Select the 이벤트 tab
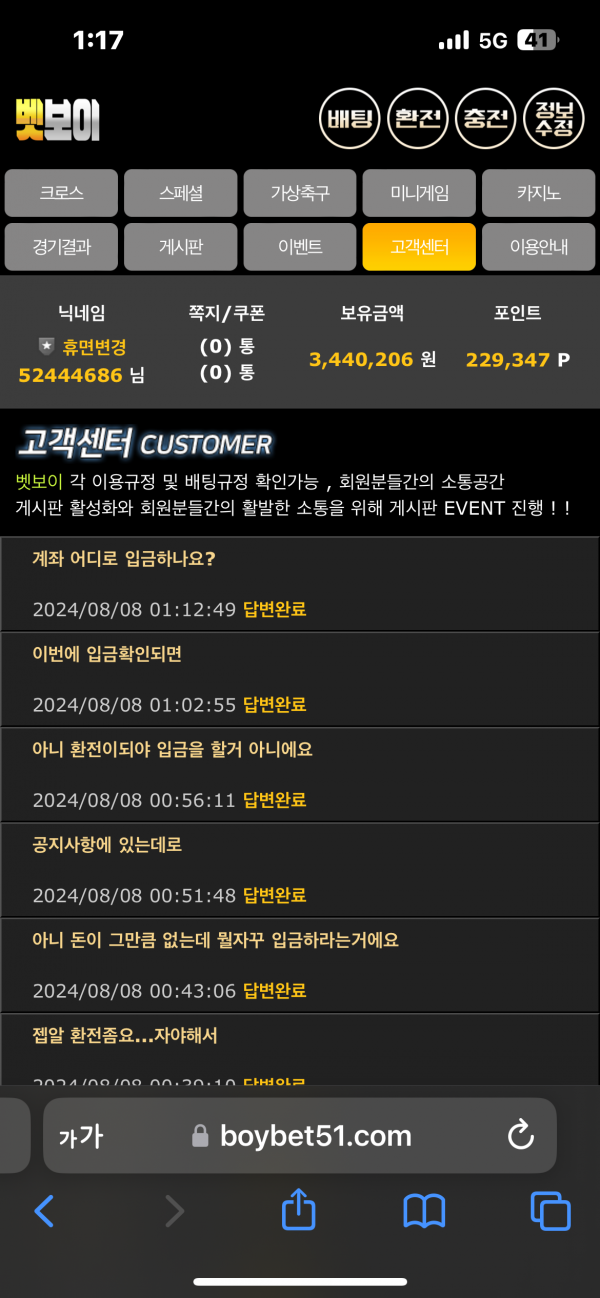Viewport: 600px width, 1298px height. click(x=300, y=247)
